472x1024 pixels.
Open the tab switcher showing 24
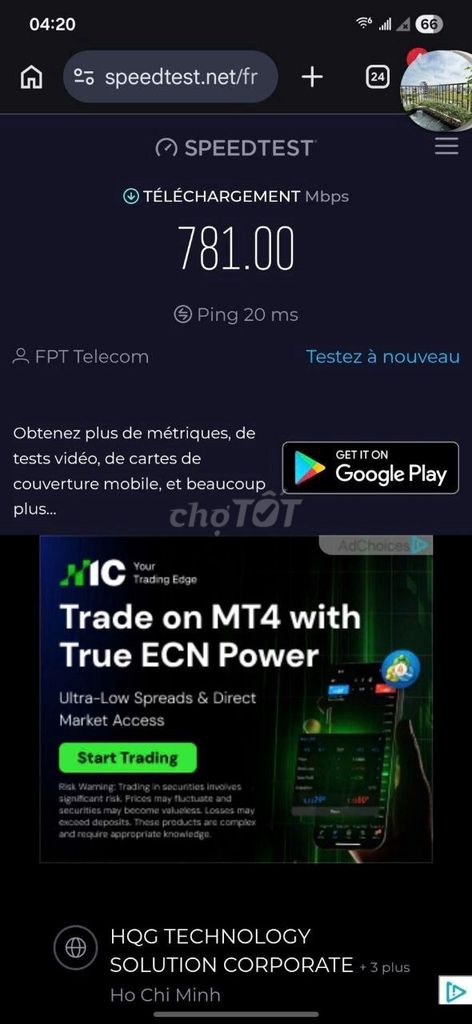(377, 78)
